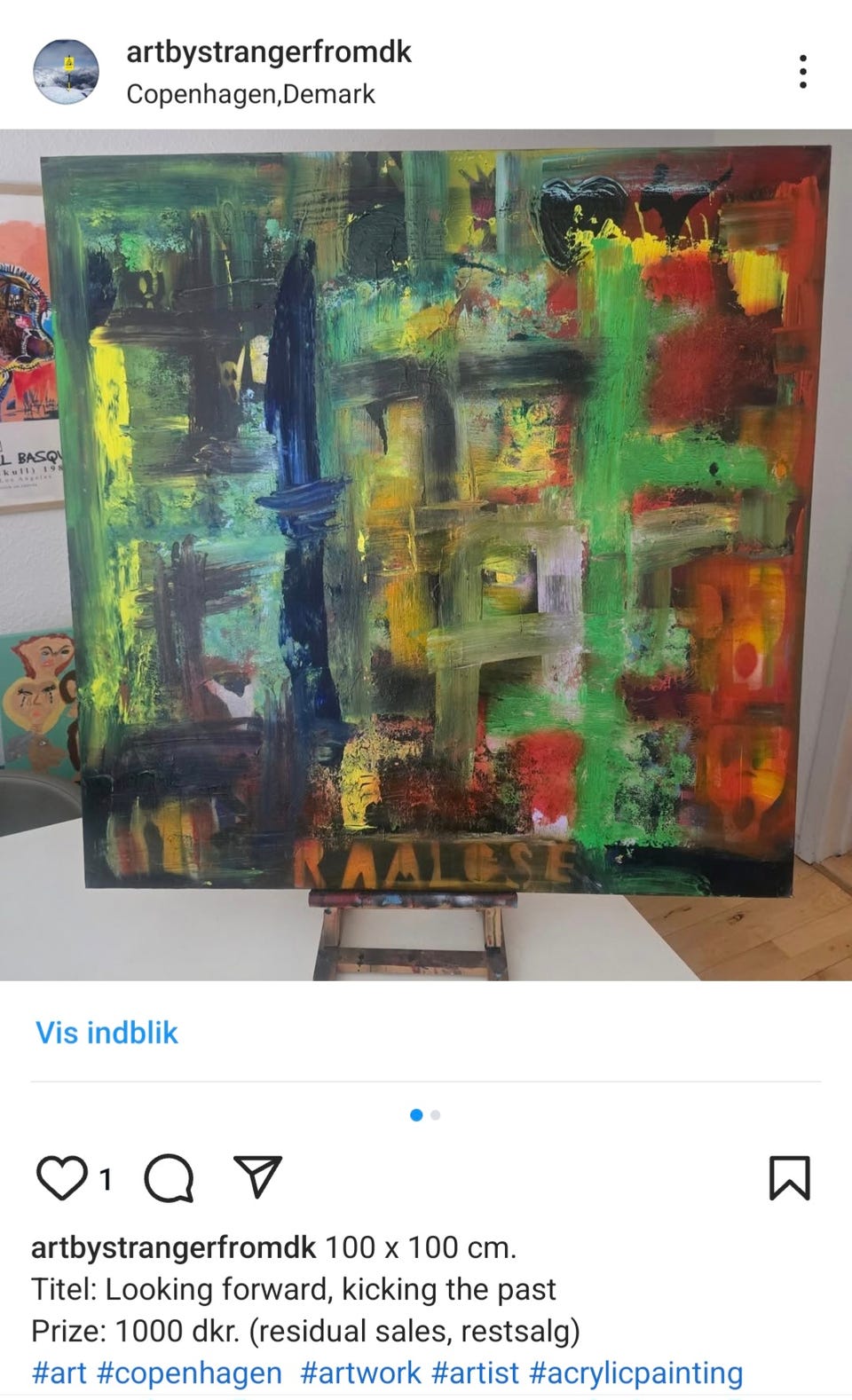Share the post using the paper plane icon
852x1400 pixels.
(x=260, y=1175)
